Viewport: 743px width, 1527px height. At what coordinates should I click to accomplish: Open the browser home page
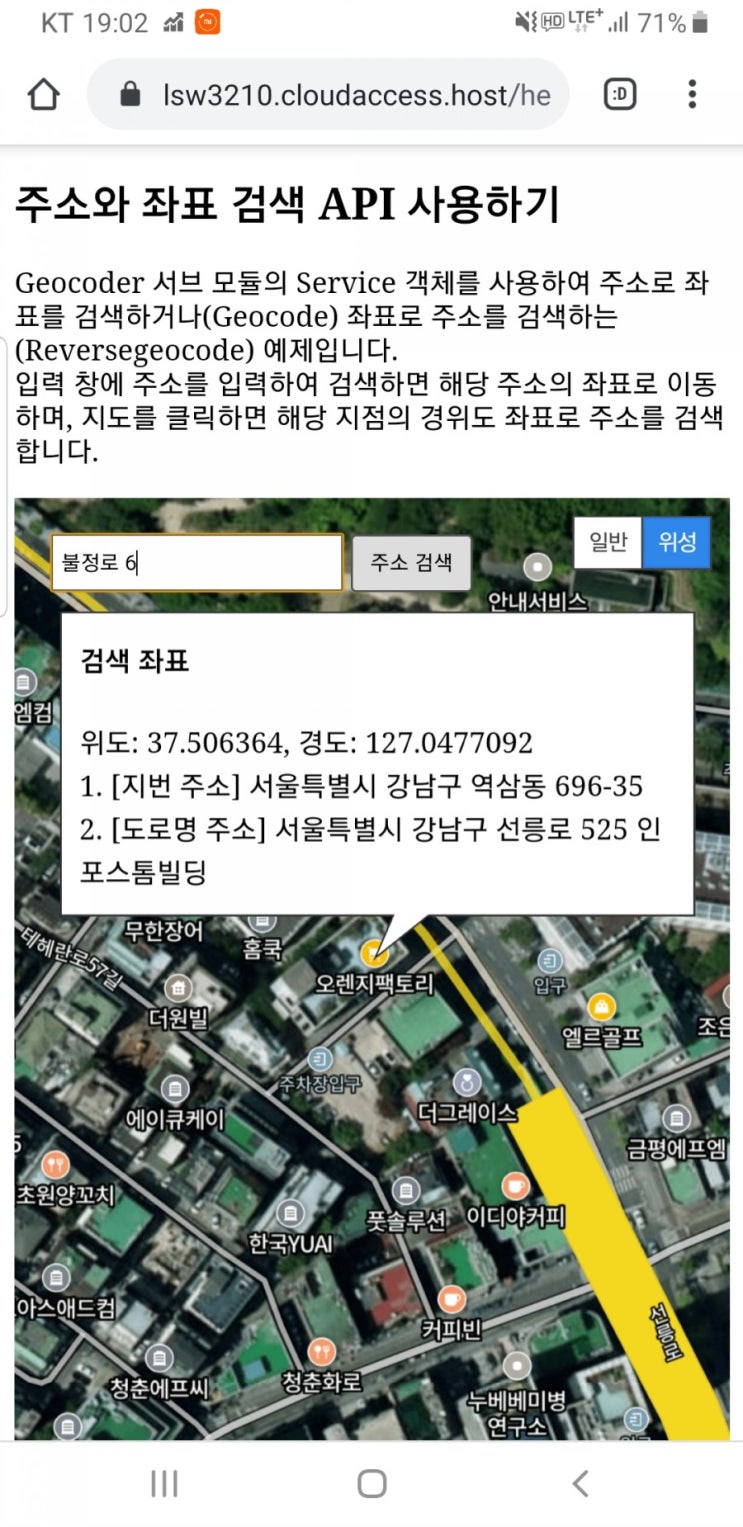43,94
